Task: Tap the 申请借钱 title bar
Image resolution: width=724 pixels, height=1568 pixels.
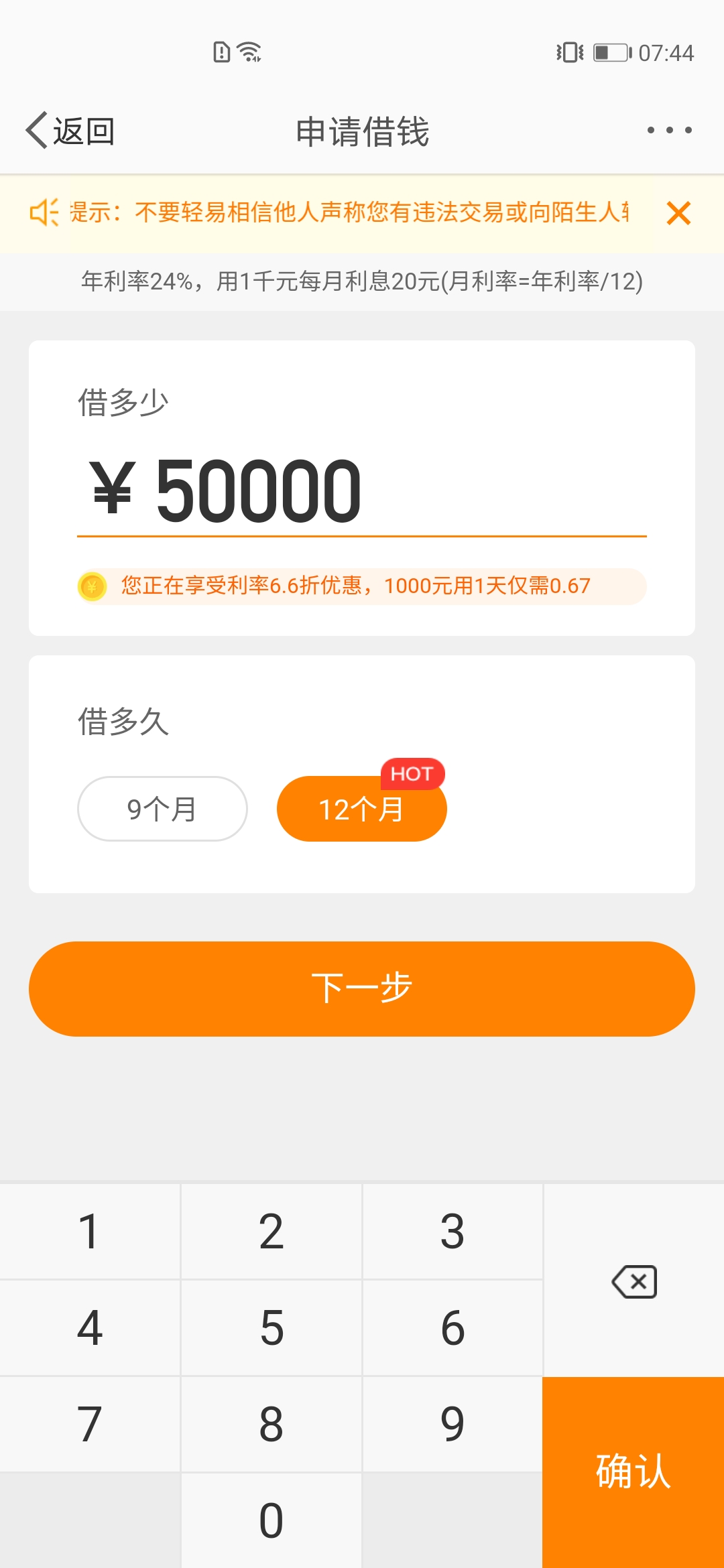Action: pyautogui.click(x=362, y=129)
